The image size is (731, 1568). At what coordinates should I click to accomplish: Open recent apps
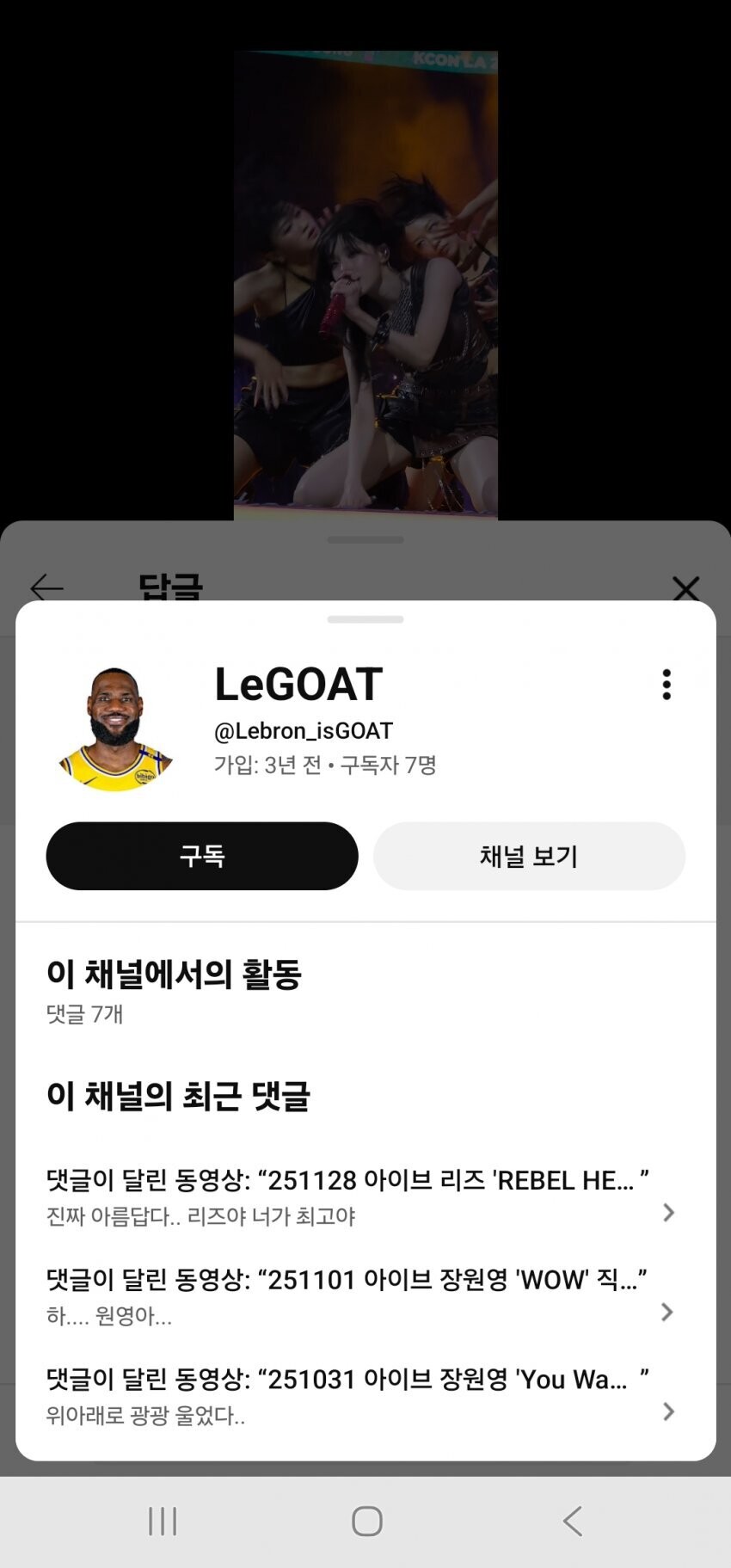[x=163, y=1521]
